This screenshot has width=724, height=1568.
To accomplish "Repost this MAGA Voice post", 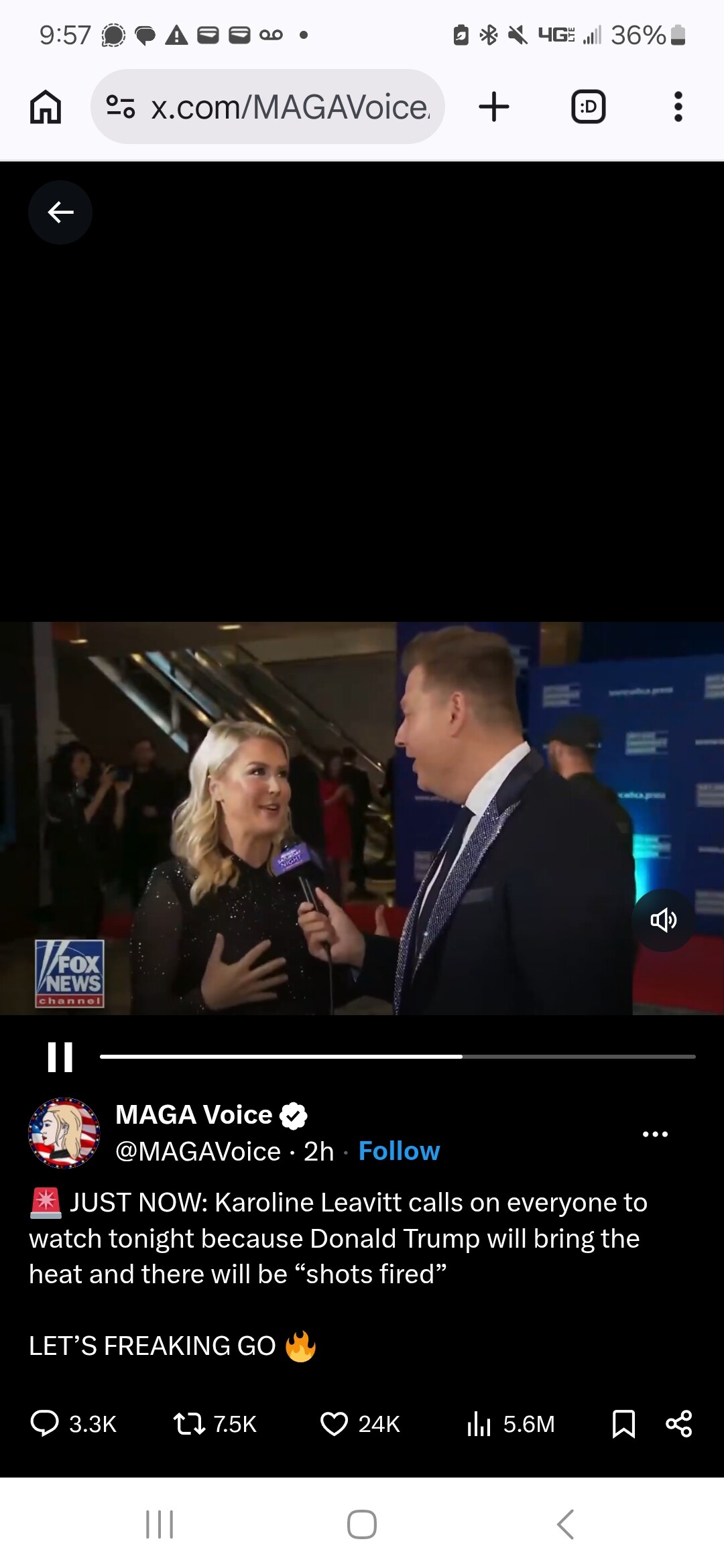I will (189, 1423).
